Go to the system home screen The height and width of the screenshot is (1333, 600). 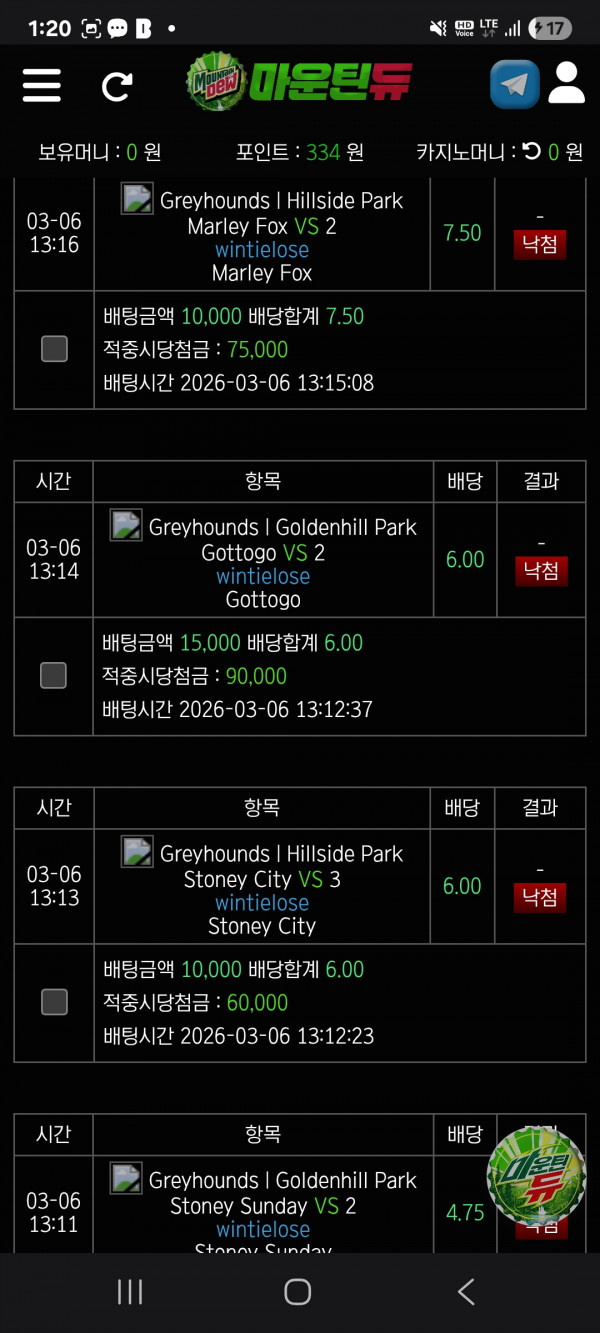298,1292
